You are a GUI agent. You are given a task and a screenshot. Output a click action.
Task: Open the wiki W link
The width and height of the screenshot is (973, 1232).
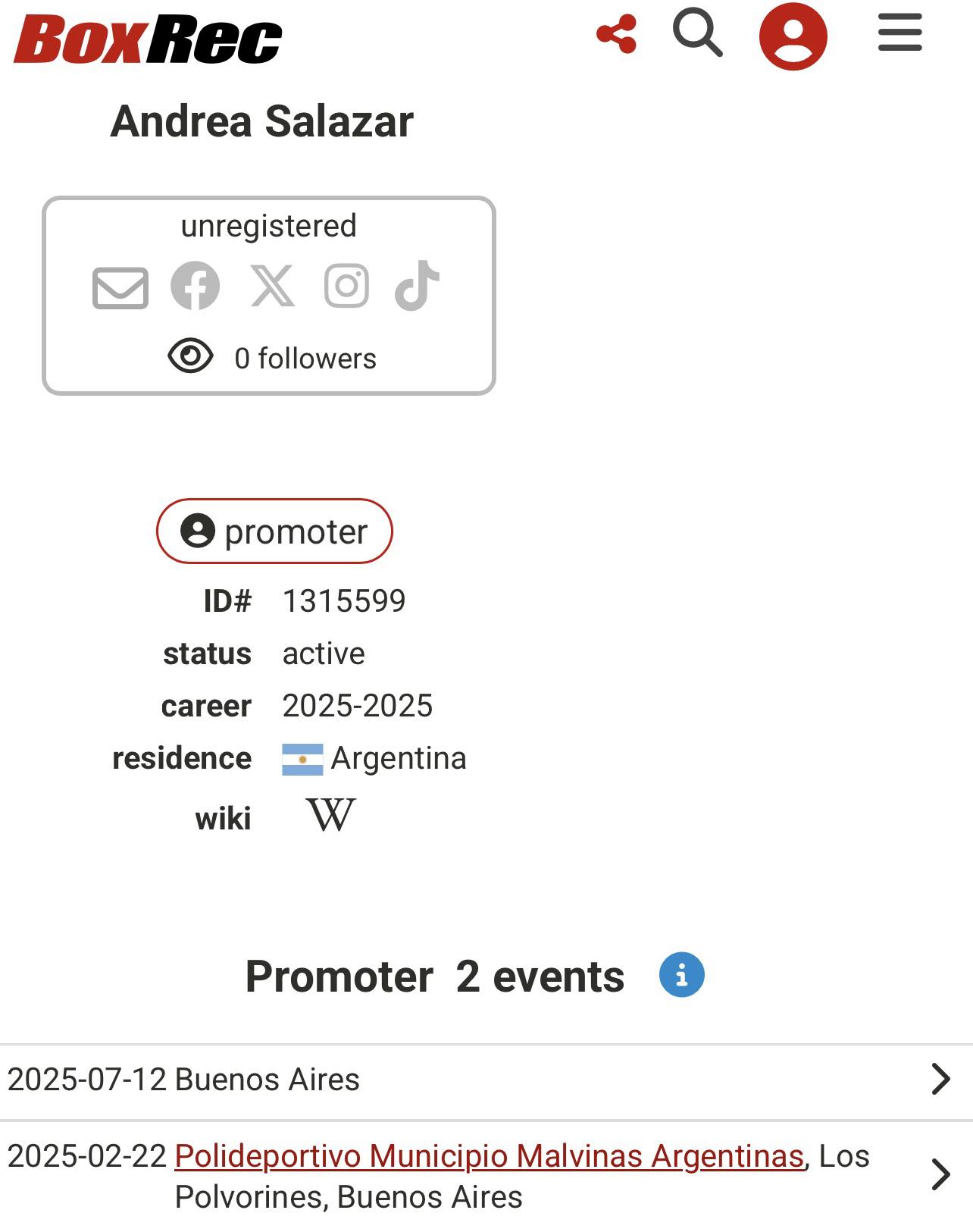tap(330, 816)
